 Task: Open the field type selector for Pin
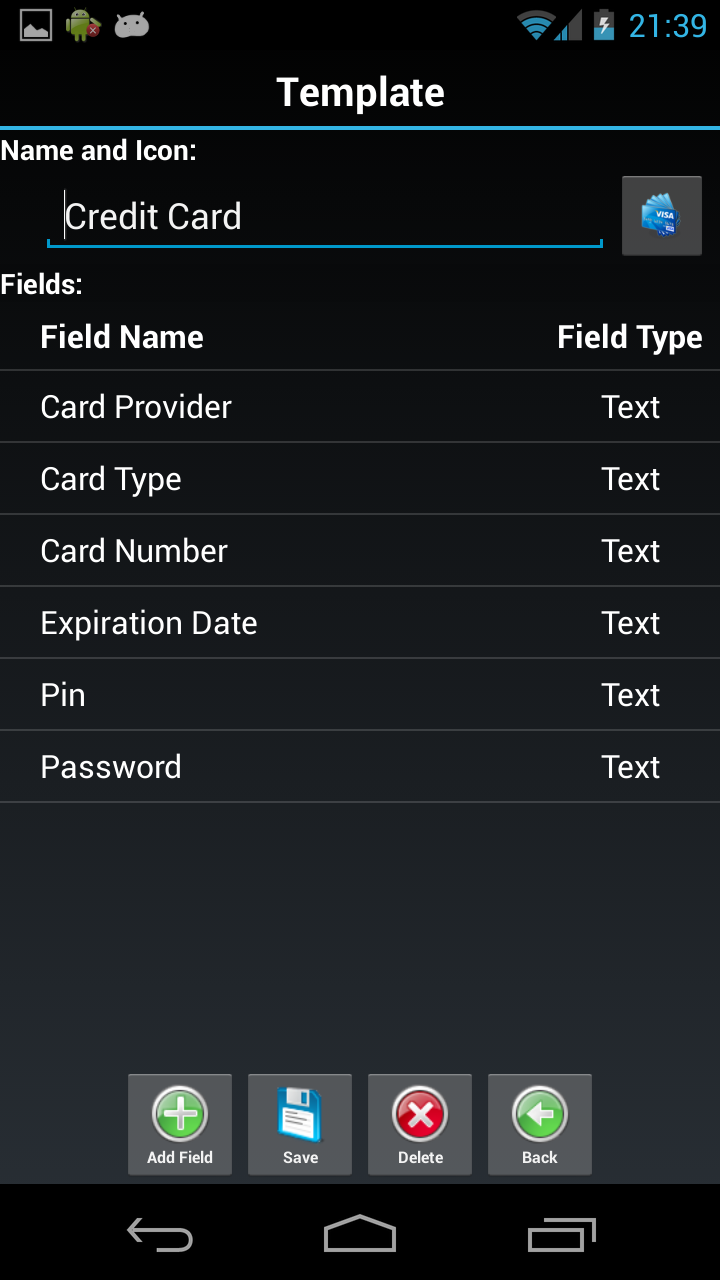pos(630,694)
